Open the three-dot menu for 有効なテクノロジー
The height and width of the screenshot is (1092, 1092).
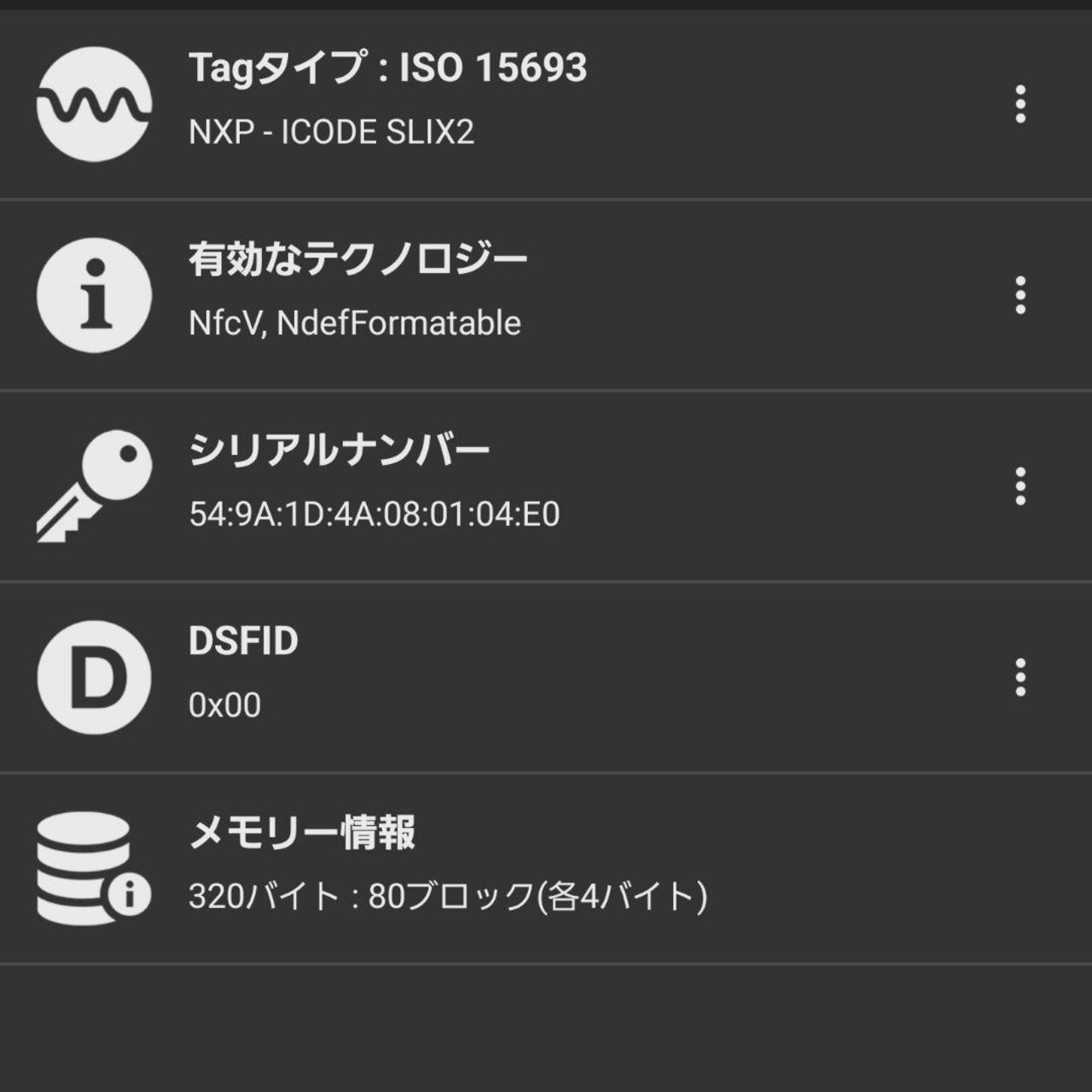tap(1019, 295)
